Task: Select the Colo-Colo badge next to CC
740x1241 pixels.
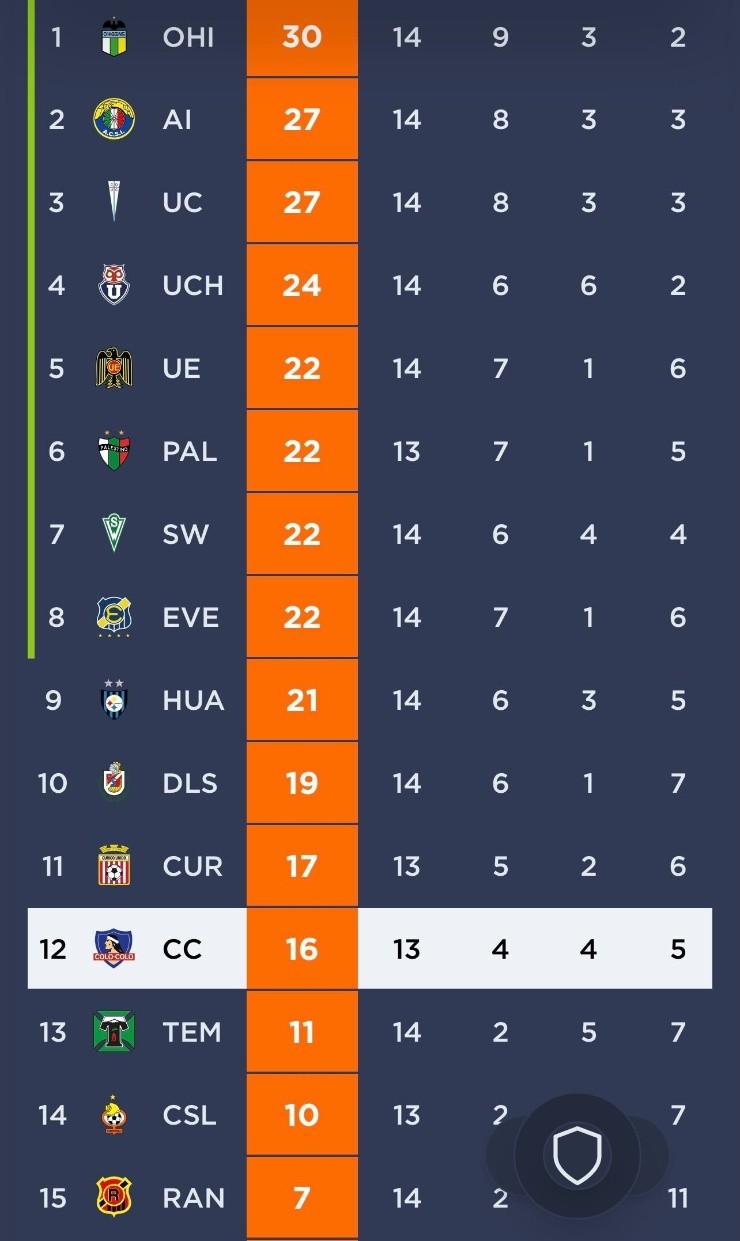Action: tap(114, 948)
